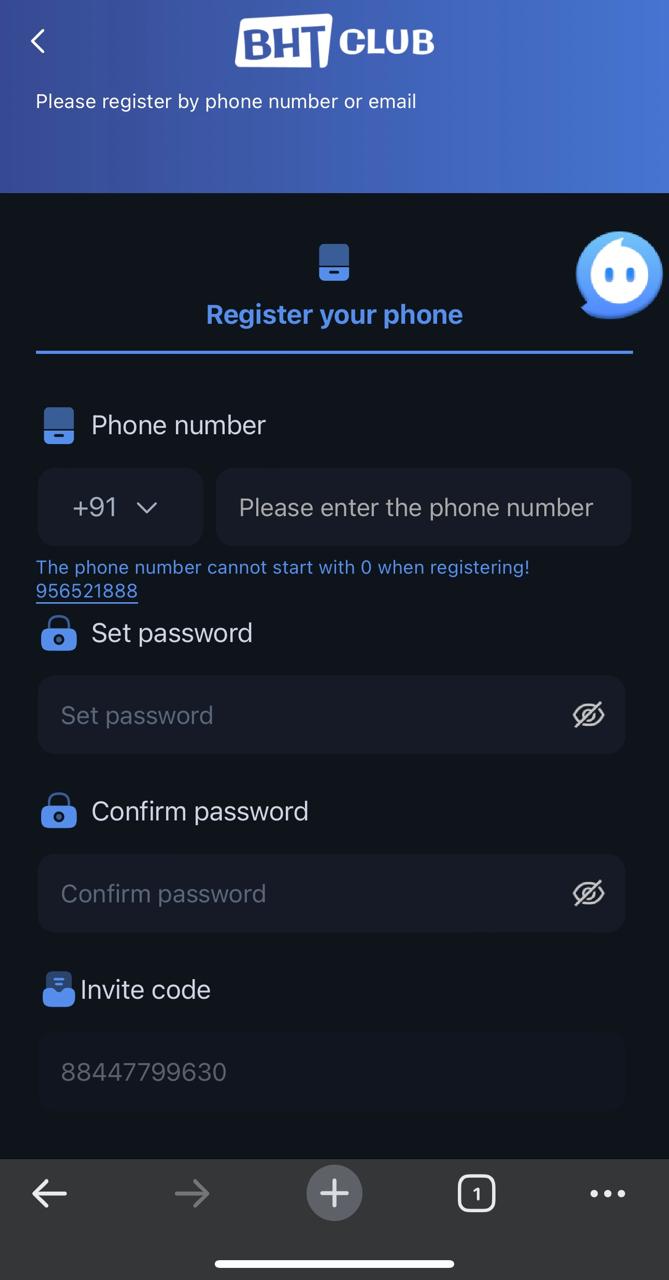Open a new browser tab
669x1280 pixels.
pos(334,1193)
